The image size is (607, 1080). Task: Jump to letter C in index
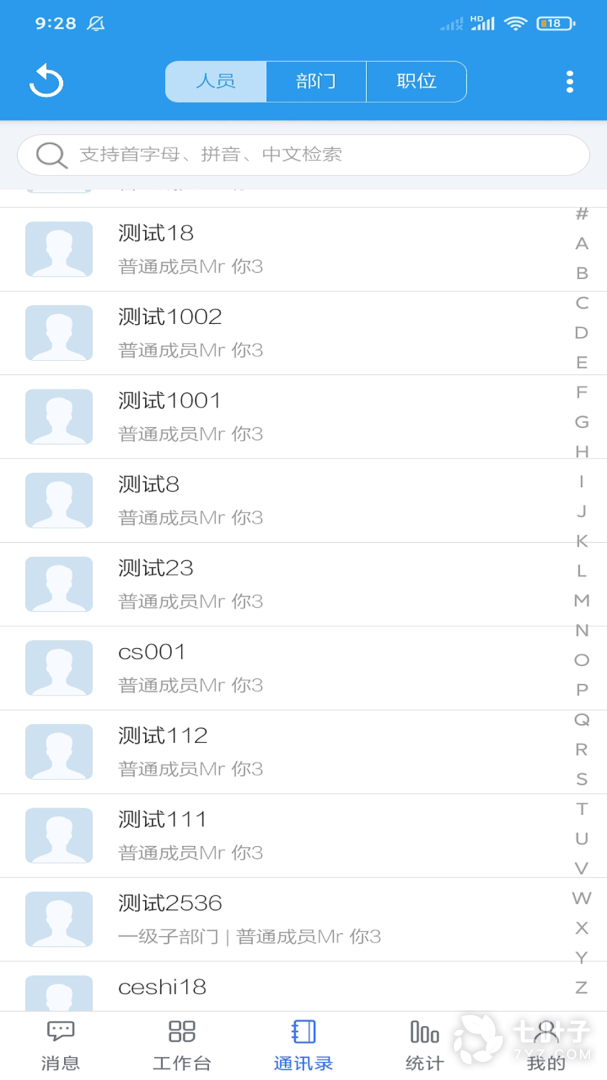[x=581, y=303]
